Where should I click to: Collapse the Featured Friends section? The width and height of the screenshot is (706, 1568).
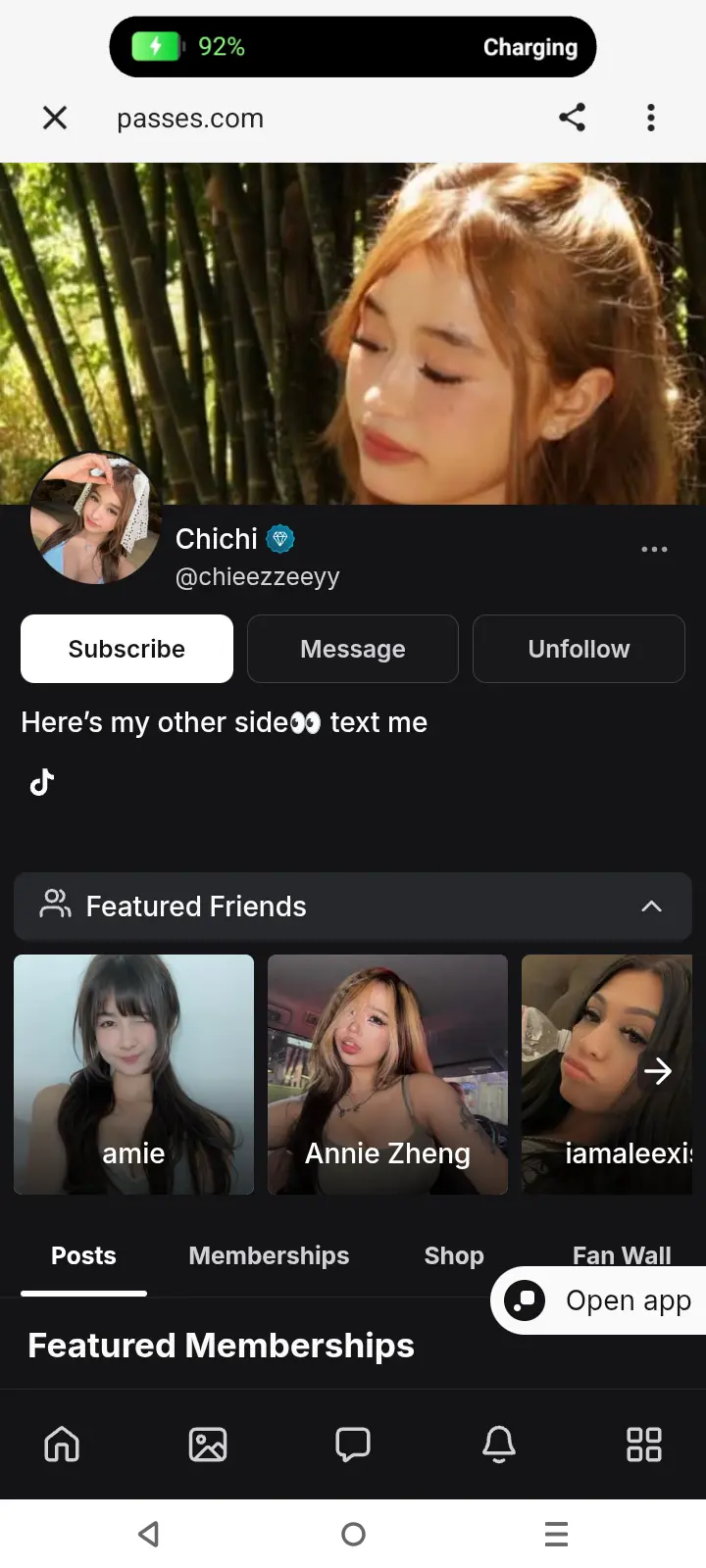[651, 906]
